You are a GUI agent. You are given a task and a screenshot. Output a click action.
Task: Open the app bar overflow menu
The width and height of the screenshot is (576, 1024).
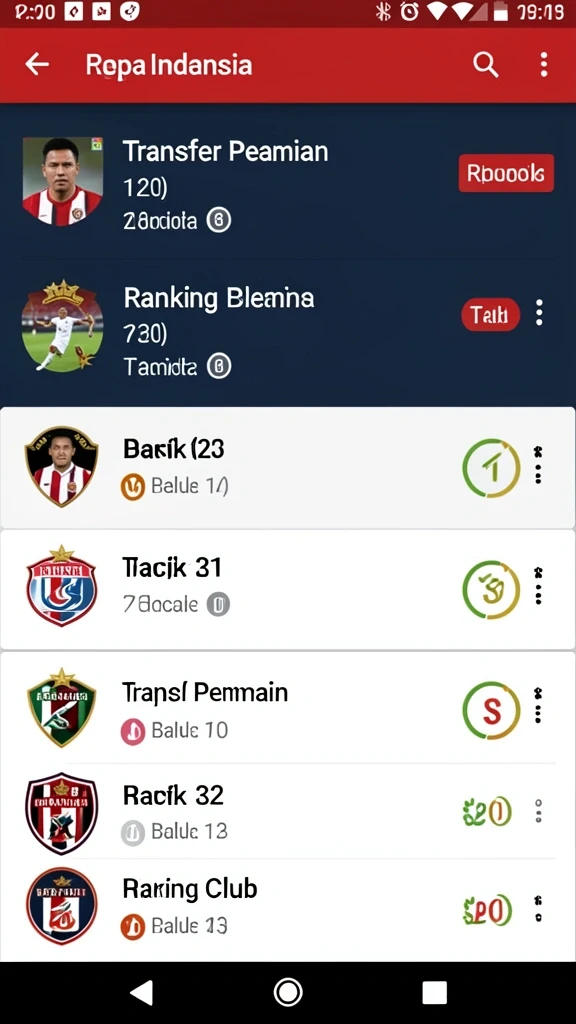[543, 65]
